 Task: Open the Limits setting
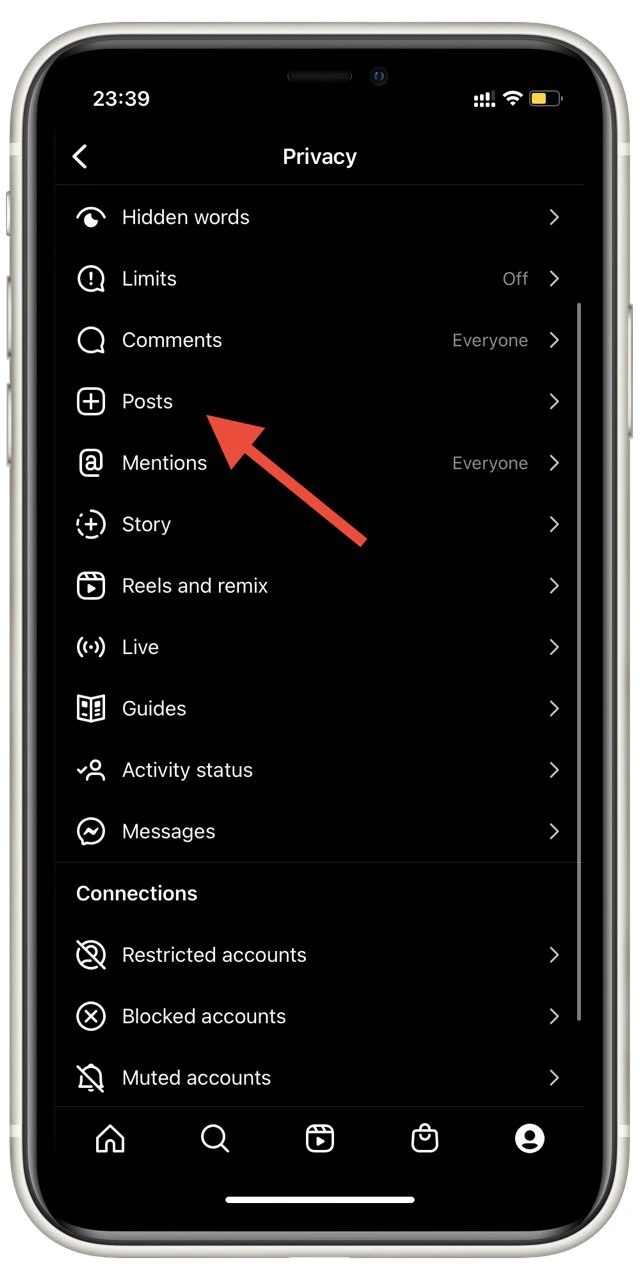click(319, 279)
